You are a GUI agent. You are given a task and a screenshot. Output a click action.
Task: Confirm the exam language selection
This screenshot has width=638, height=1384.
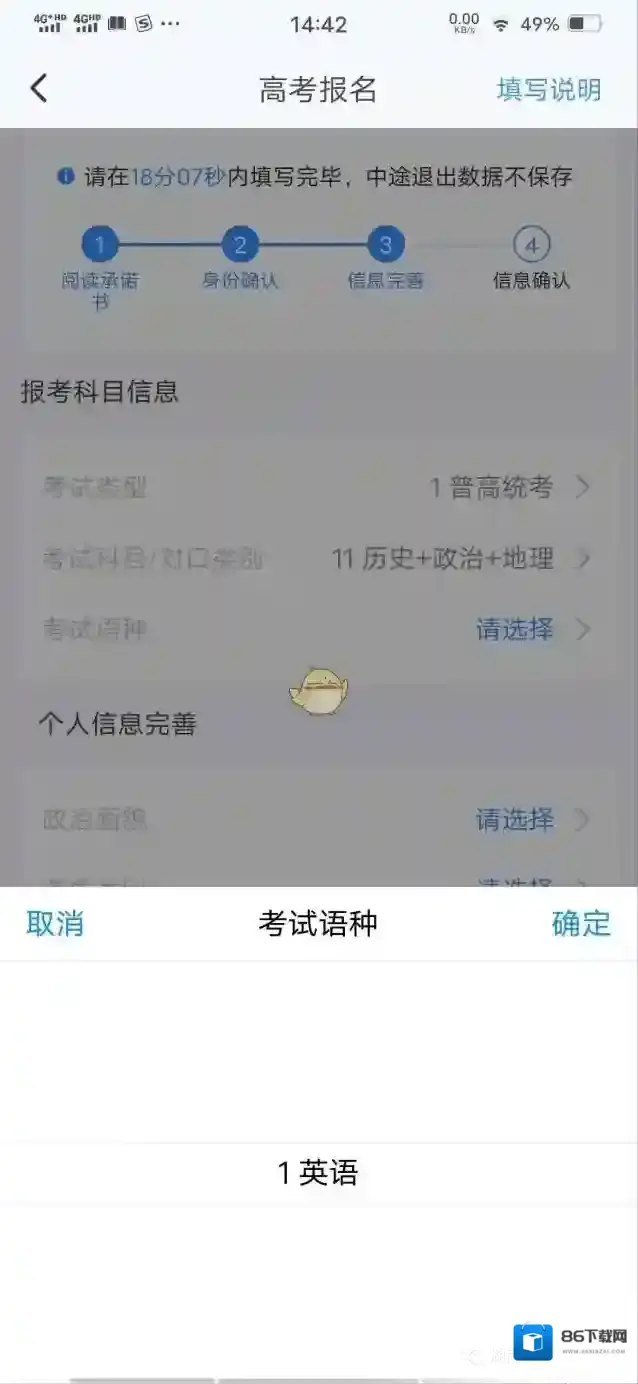[580, 923]
